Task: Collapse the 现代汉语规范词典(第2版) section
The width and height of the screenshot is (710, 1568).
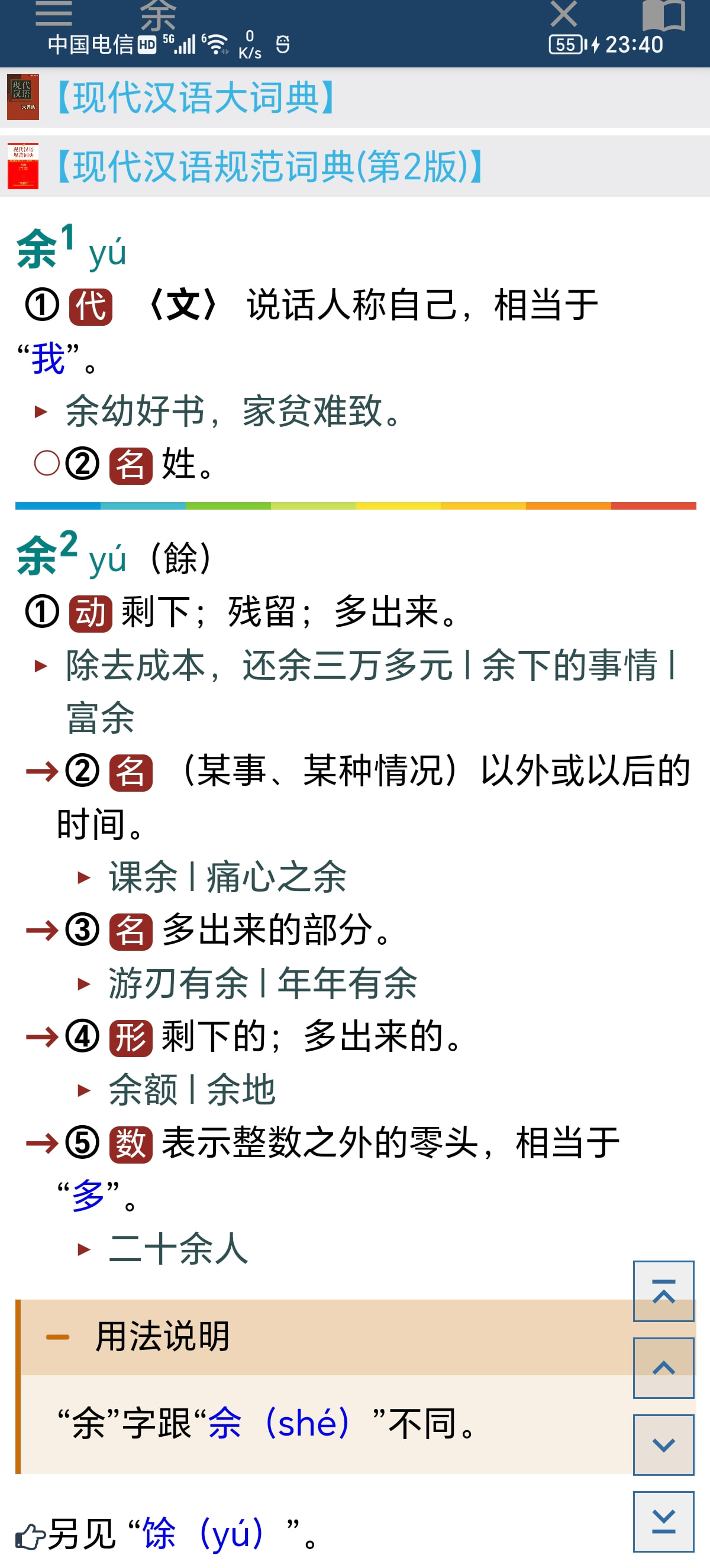Action: 355,166
